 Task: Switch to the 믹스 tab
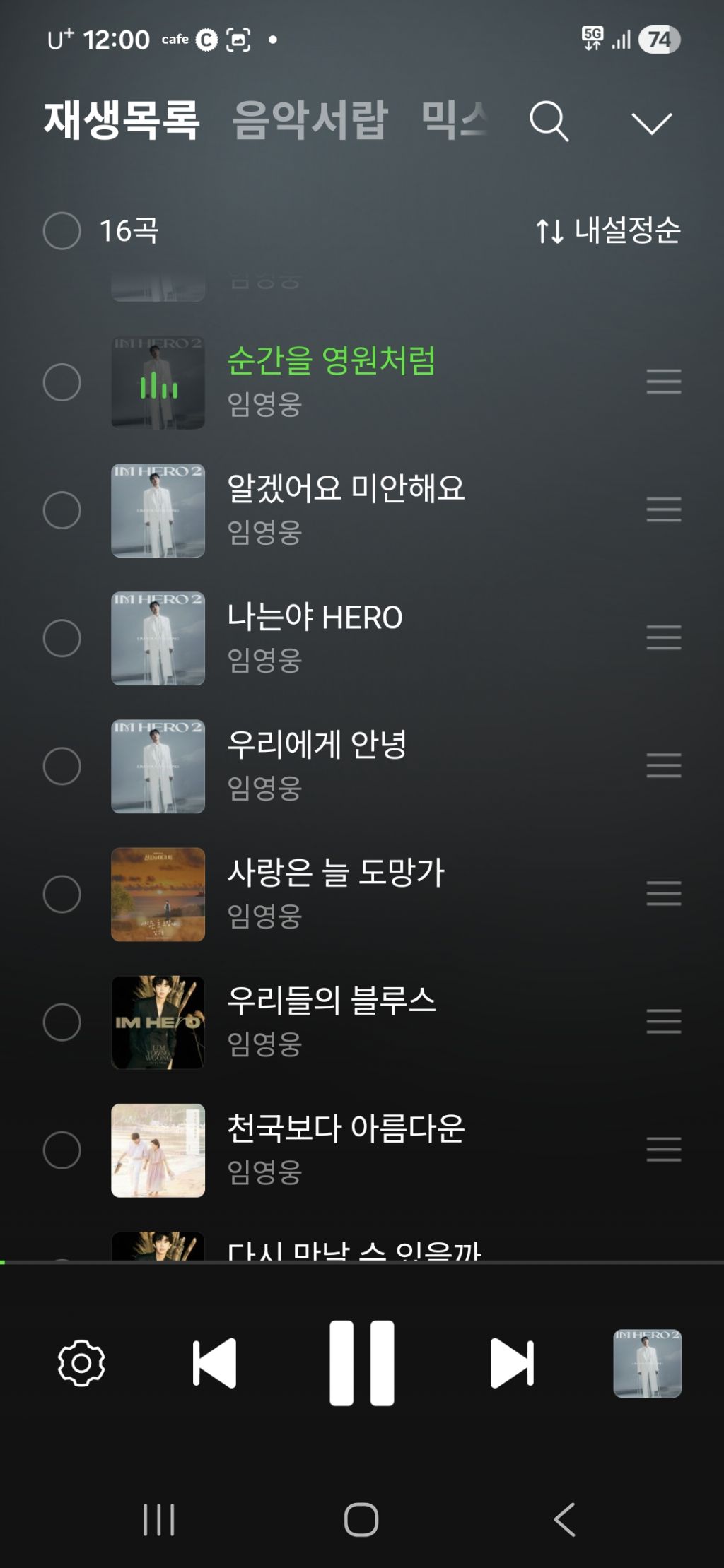tap(455, 119)
